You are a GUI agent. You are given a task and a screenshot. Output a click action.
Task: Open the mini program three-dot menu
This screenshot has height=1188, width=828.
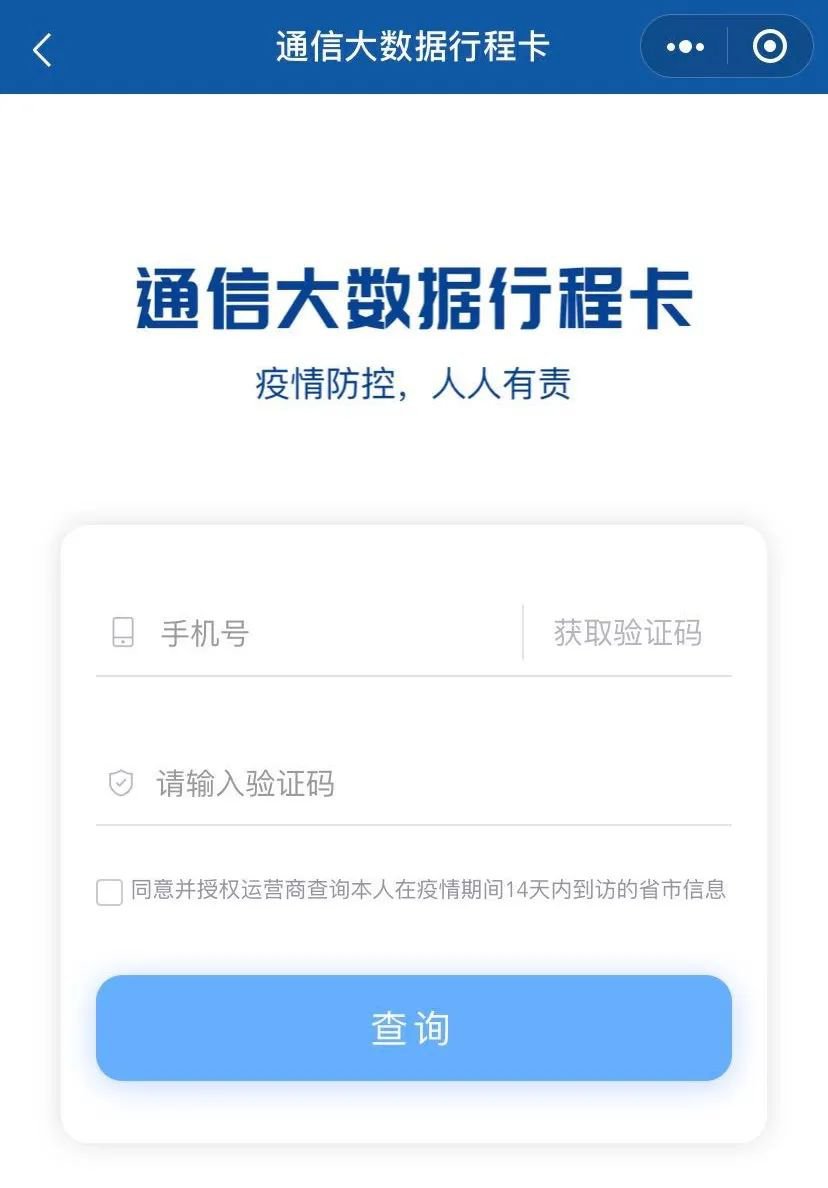tap(685, 47)
